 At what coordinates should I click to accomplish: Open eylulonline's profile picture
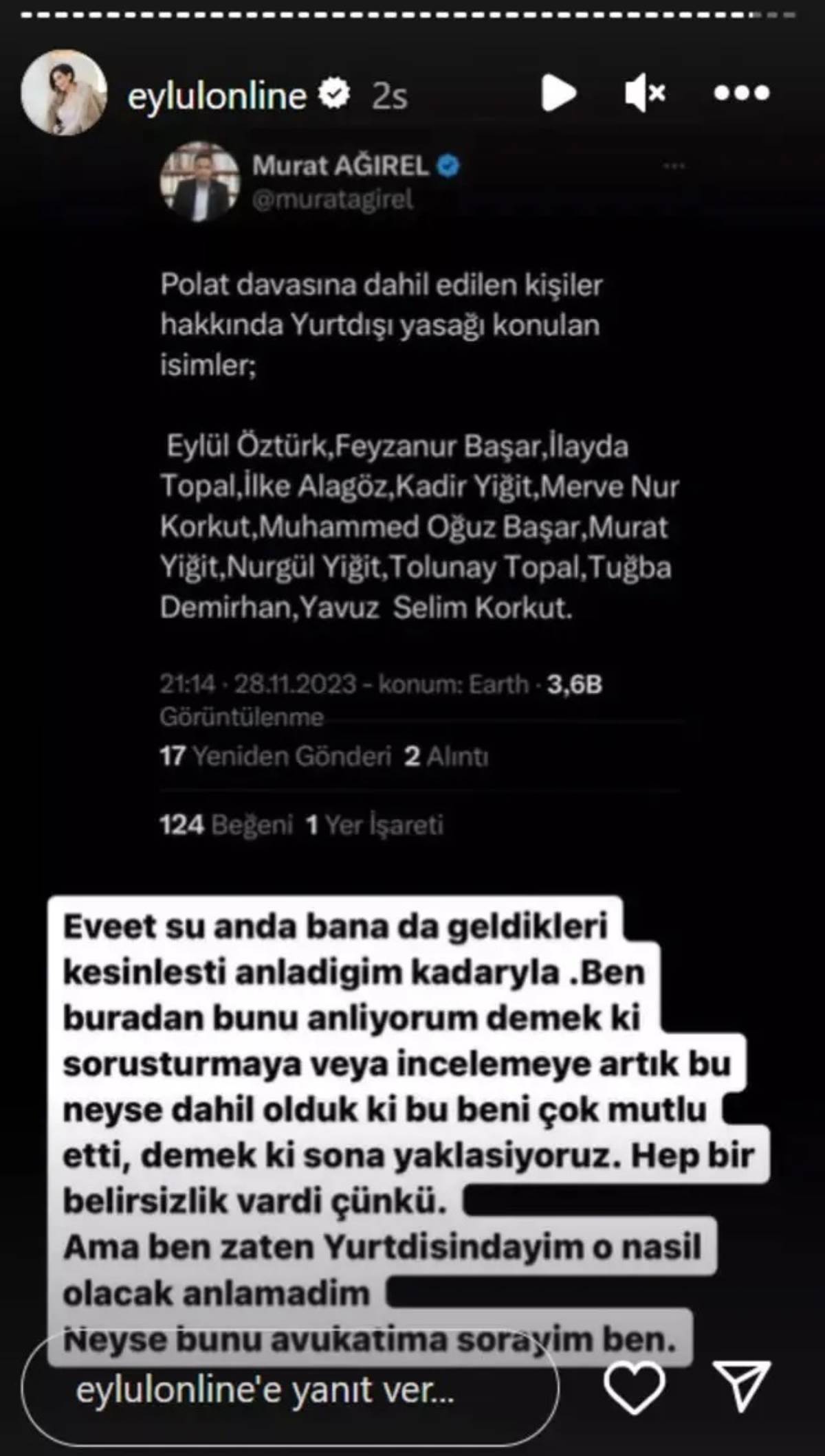point(65,96)
